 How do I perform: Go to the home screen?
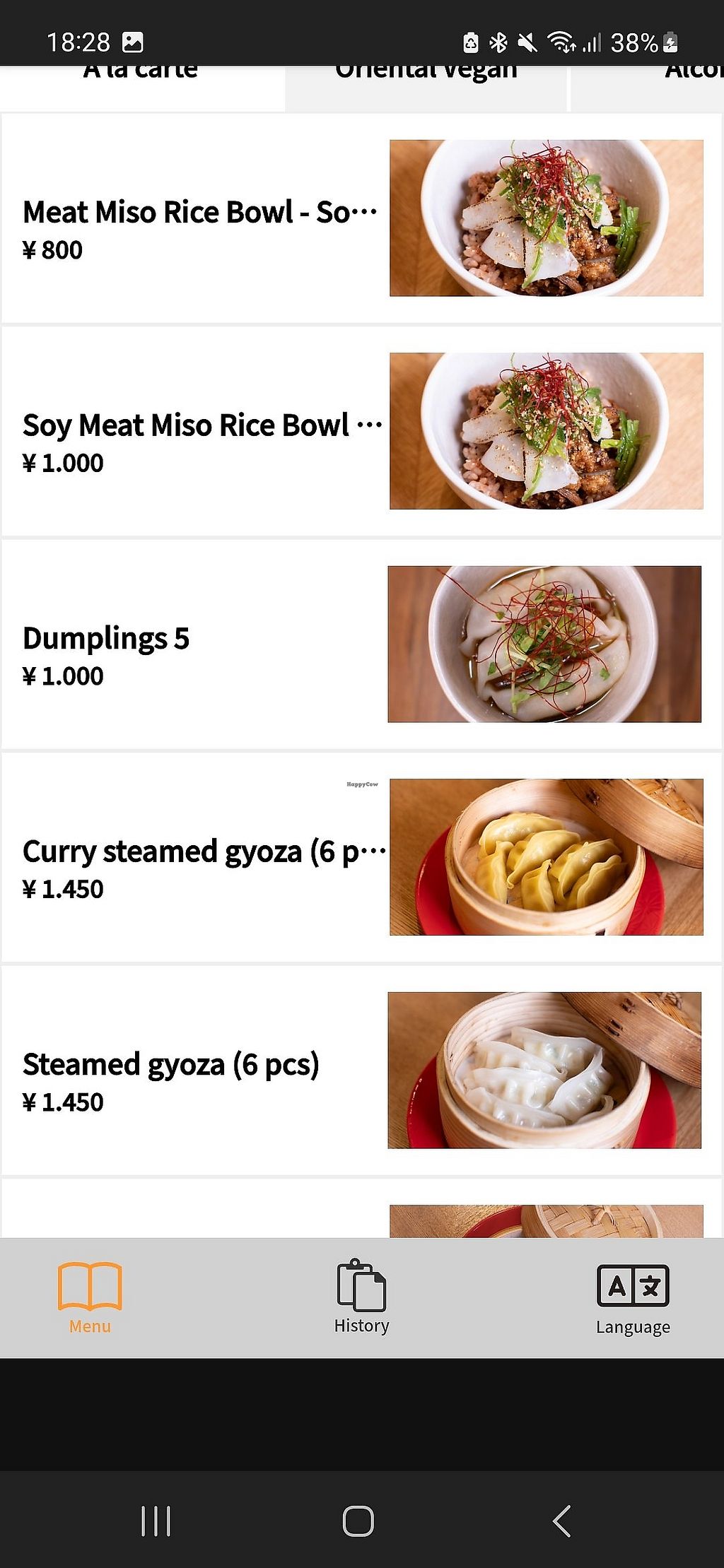pyautogui.click(x=358, y=1521)
